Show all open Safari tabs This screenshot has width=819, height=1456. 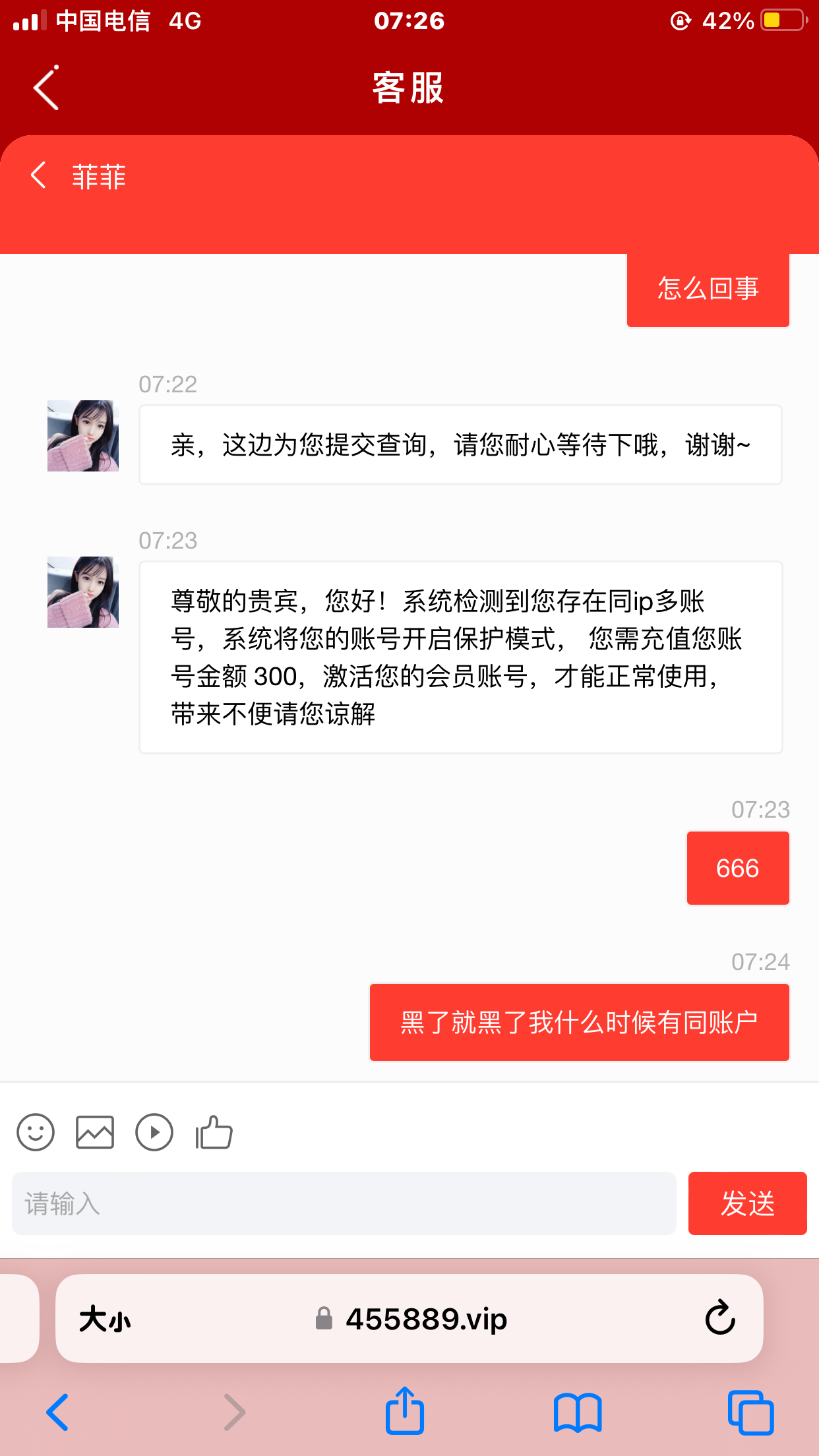[750, 1412]
